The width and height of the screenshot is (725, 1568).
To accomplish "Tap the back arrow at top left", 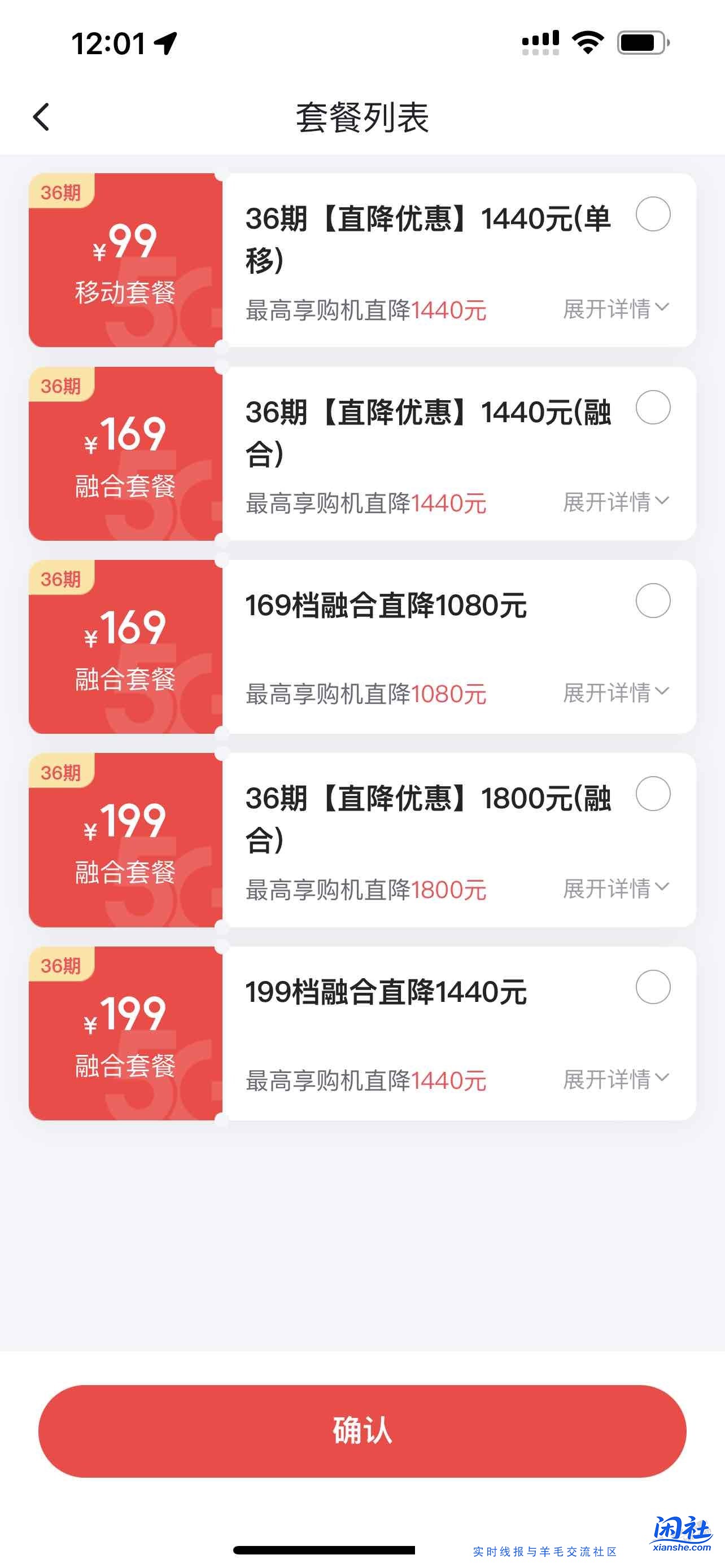I will [41, 117].
